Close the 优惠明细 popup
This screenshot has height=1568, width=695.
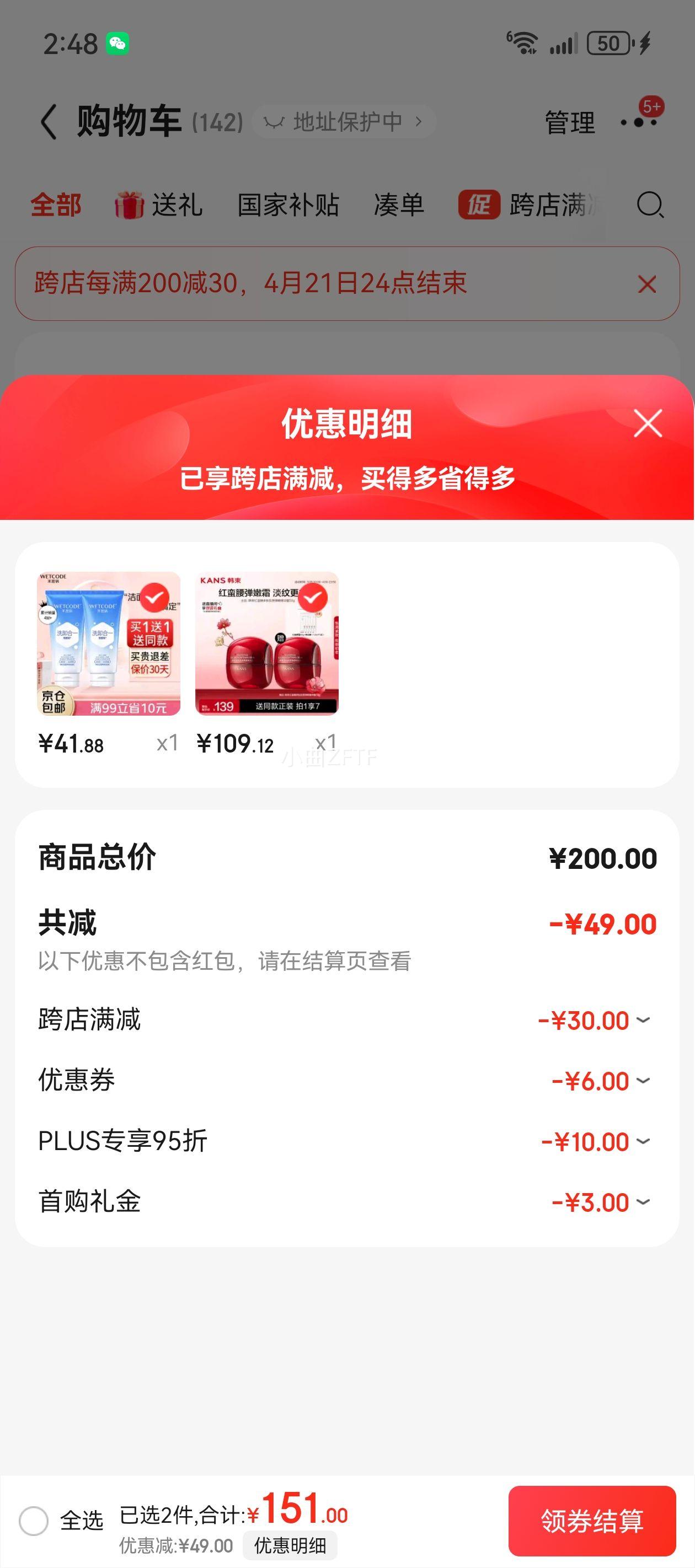648,423
